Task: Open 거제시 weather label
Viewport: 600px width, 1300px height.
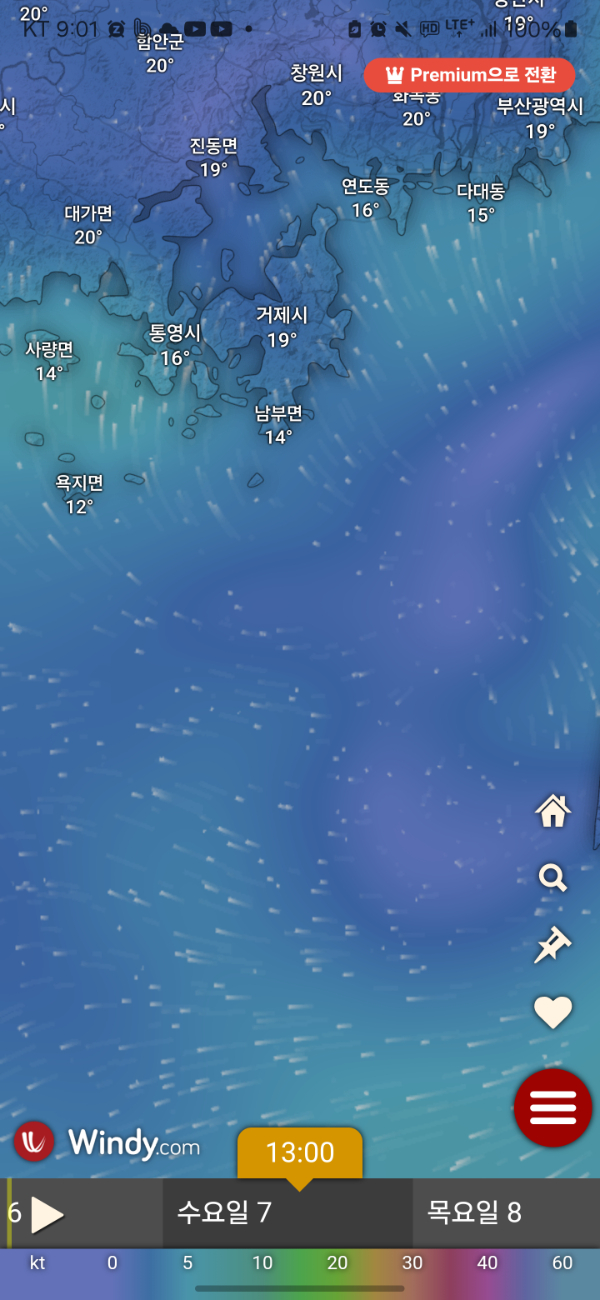Action: point(282,326)
